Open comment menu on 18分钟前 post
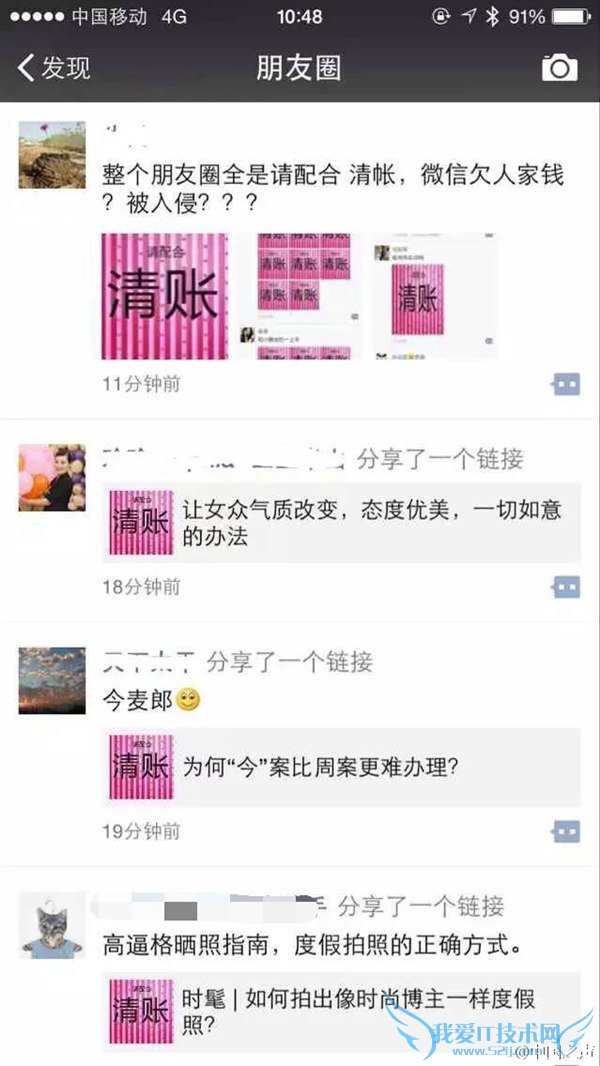 pos(566,587)
